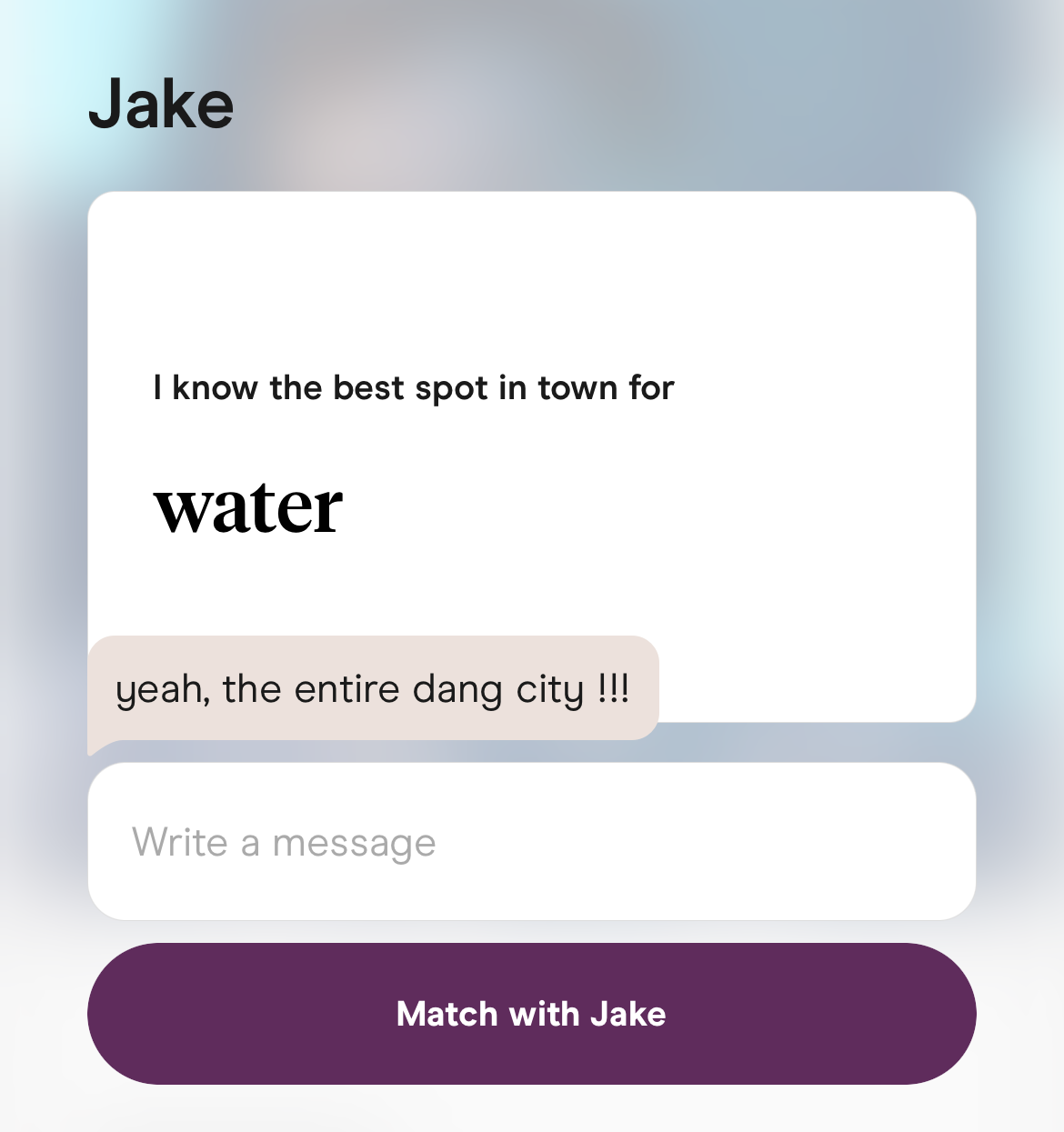Match with Jake
The width and height of the screenshot is (1064, 1132).
531,1013
